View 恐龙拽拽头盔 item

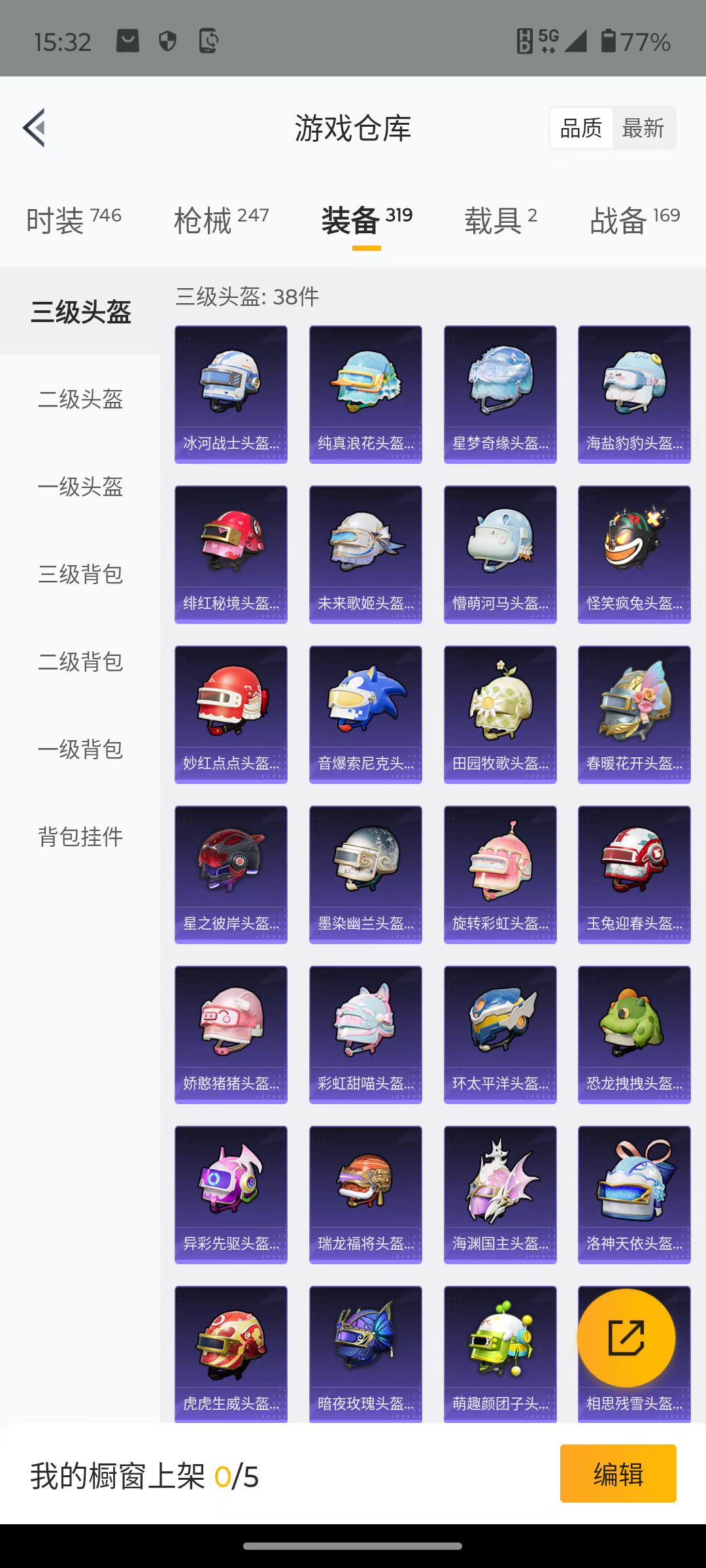(634, 1035)
